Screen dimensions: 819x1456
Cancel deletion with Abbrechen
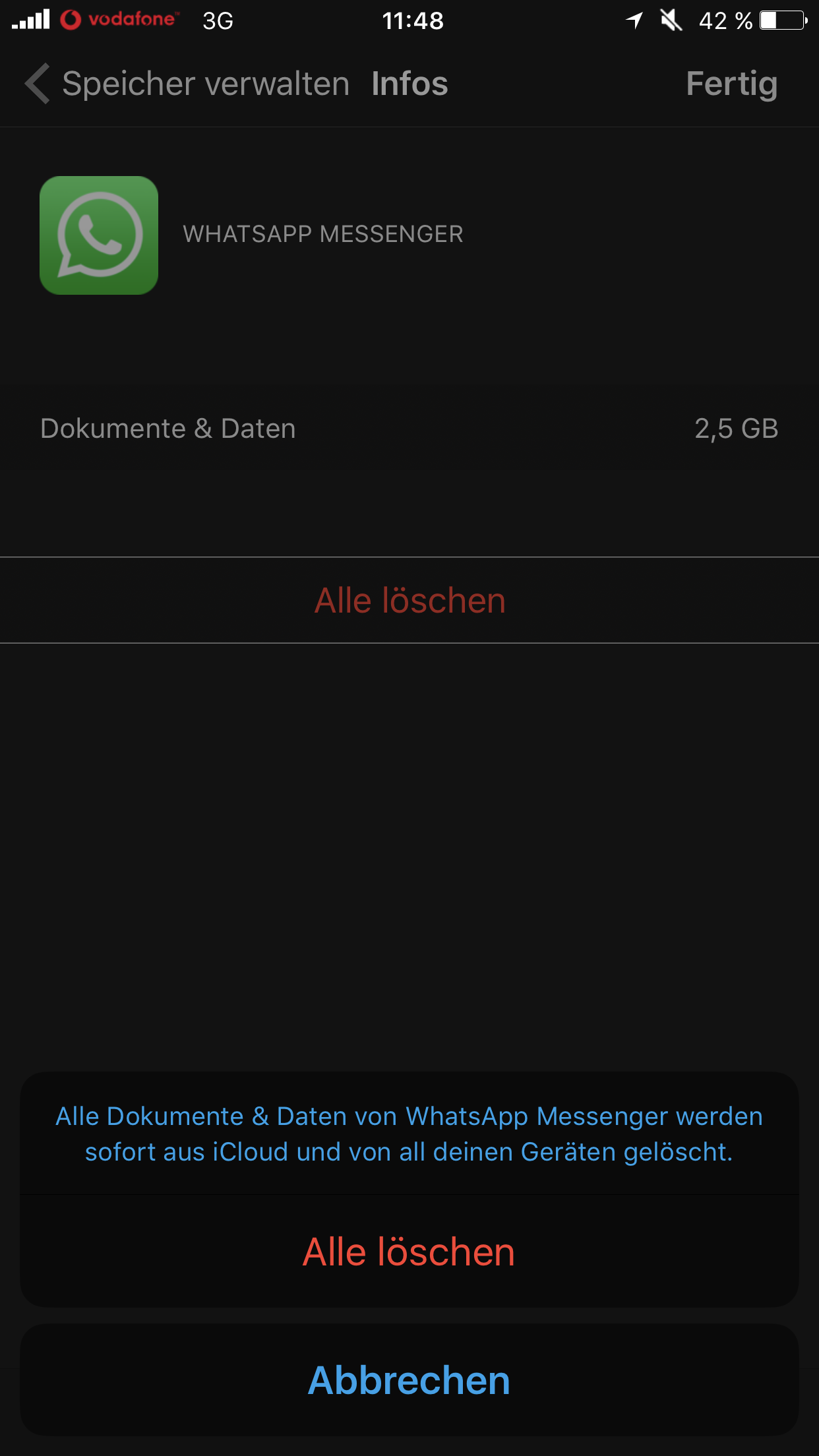click(x=409, y=1380)
